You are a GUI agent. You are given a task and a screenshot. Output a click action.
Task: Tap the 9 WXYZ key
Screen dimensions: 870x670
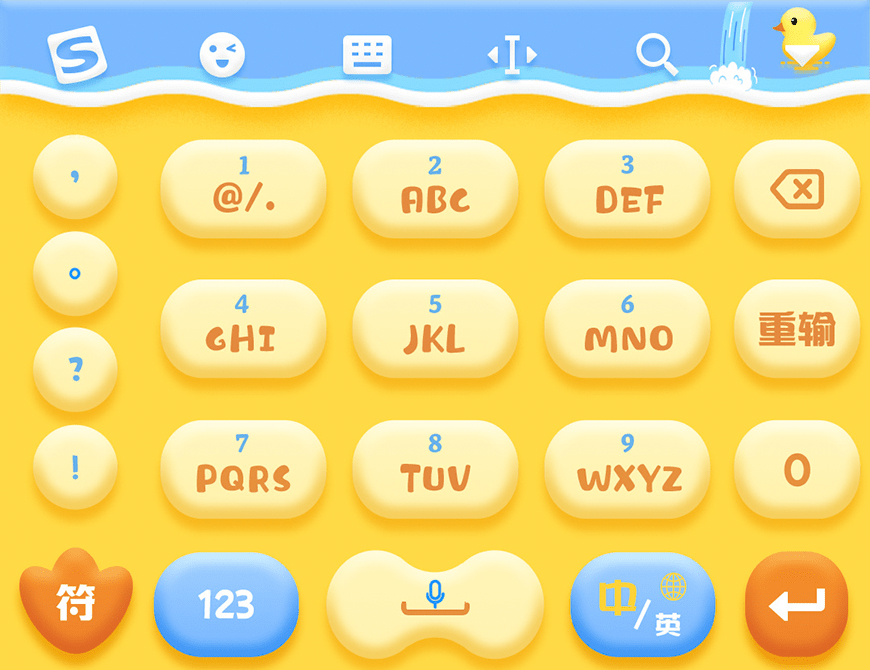coord(627,468)
